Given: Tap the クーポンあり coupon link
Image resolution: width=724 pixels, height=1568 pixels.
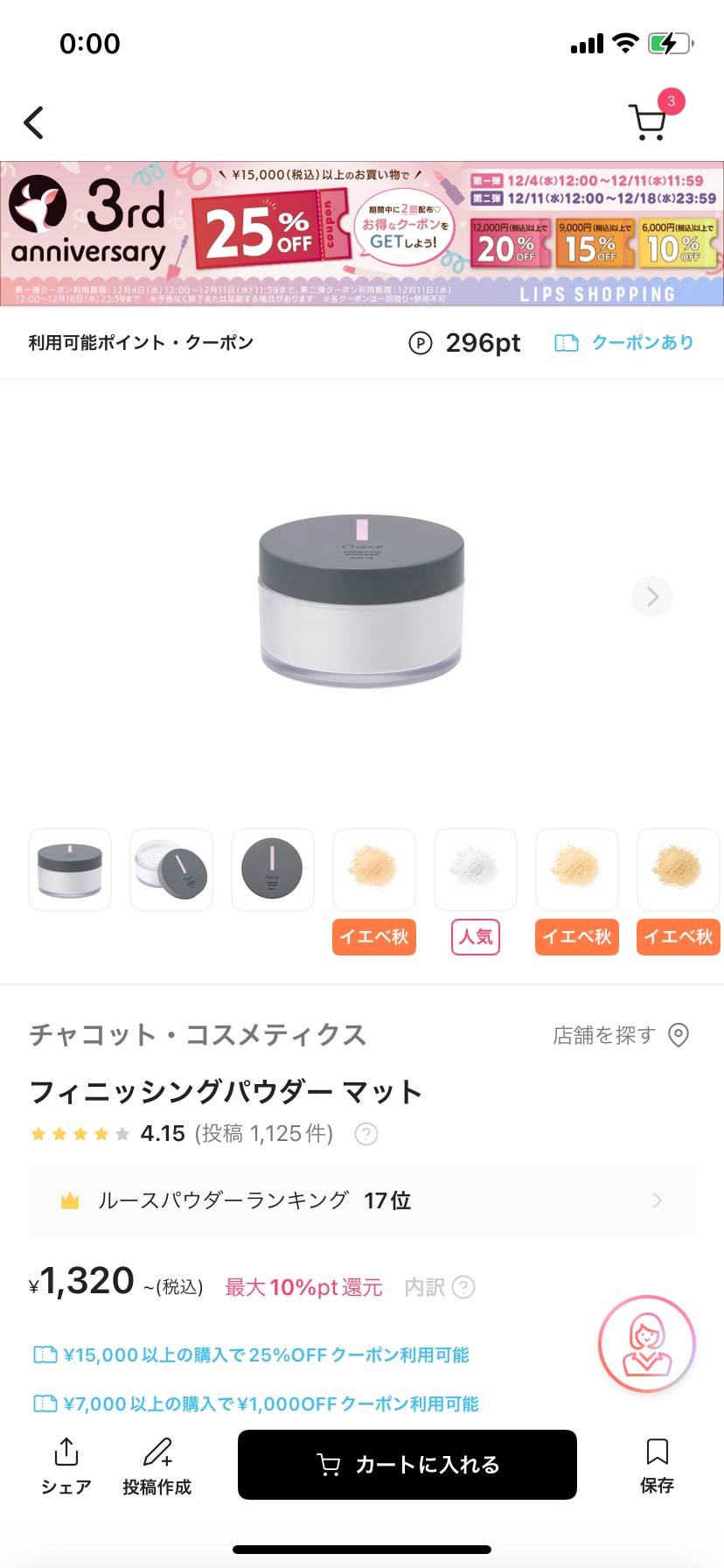Looking at the screenshot, I should (x=624, y=342).
